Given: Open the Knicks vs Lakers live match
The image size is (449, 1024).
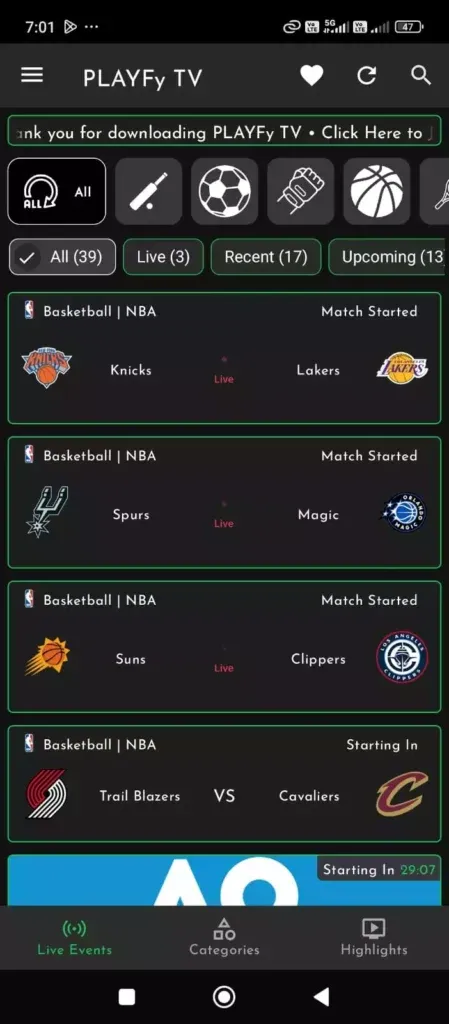Looking at the screenshot, I should [224, 358].
